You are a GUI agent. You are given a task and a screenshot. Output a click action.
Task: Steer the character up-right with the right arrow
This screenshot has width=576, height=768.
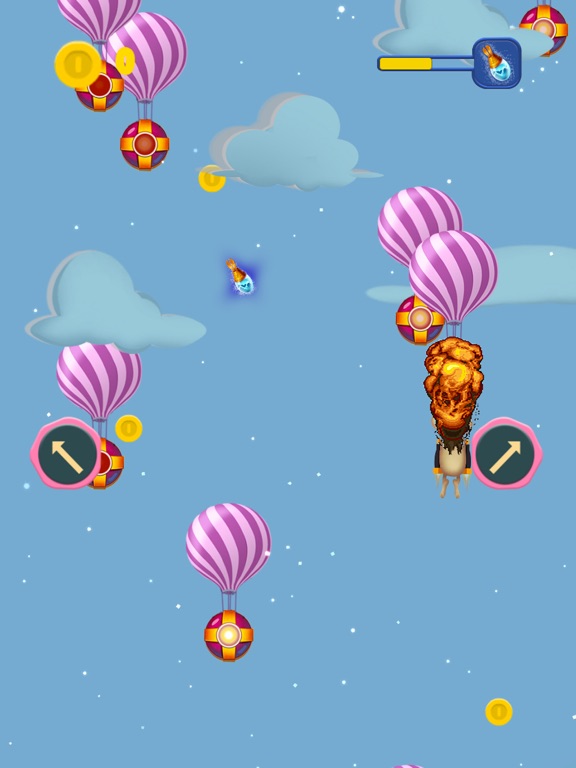pos(506,454)
